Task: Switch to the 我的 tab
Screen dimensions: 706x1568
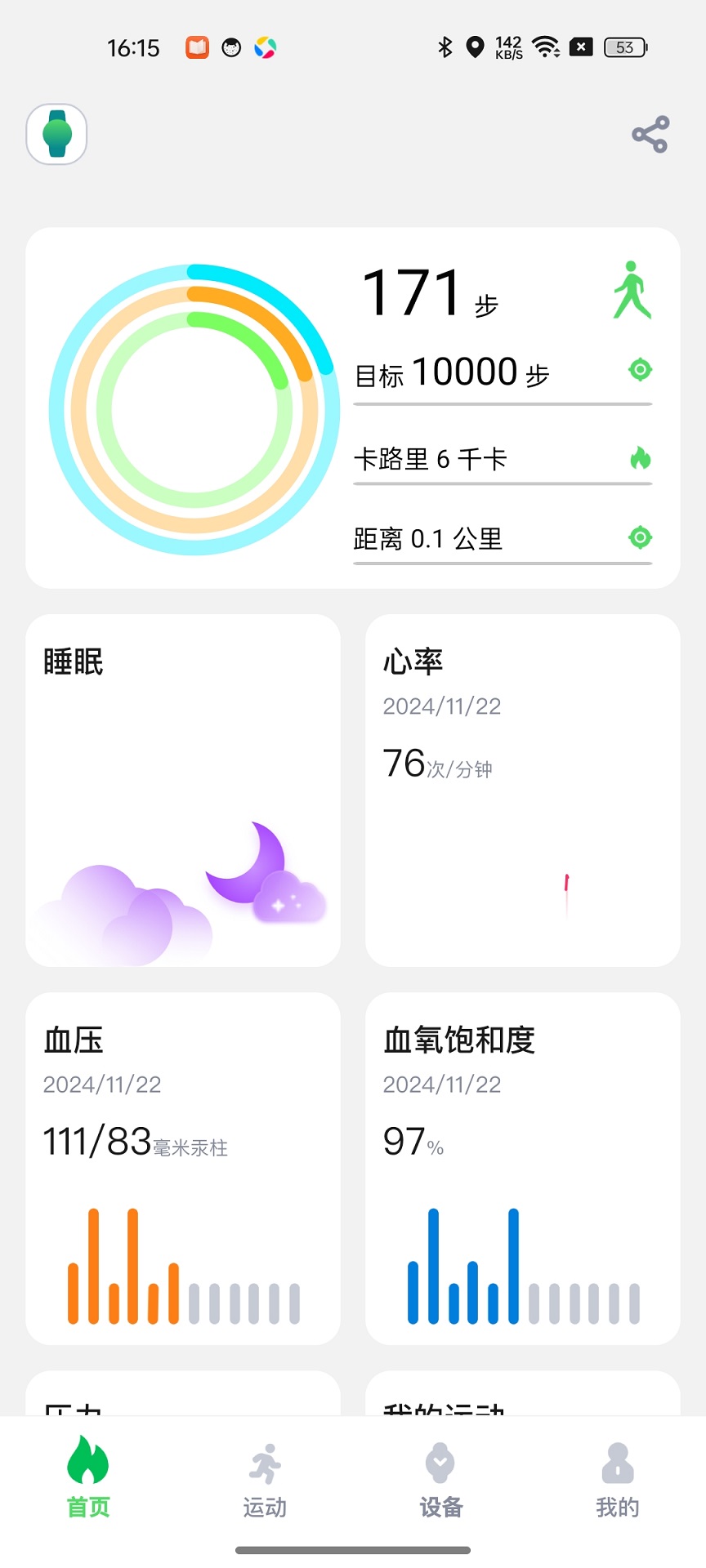Action: 618,1478
